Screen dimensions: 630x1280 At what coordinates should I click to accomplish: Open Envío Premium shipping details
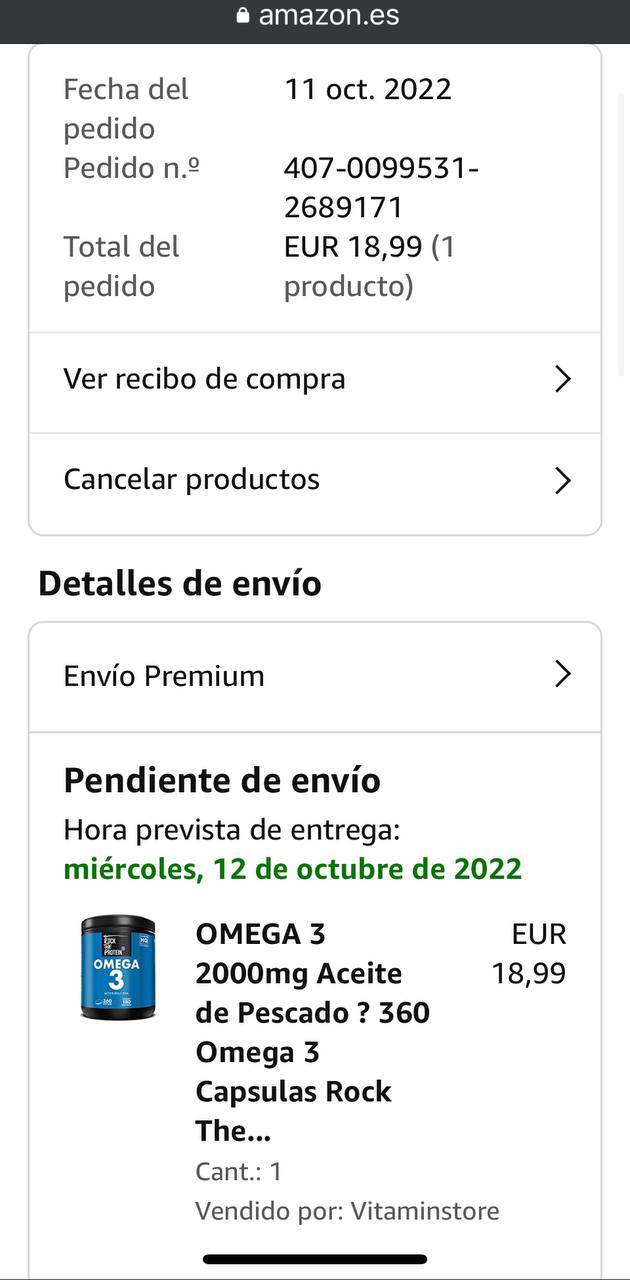tap(314, 676)
